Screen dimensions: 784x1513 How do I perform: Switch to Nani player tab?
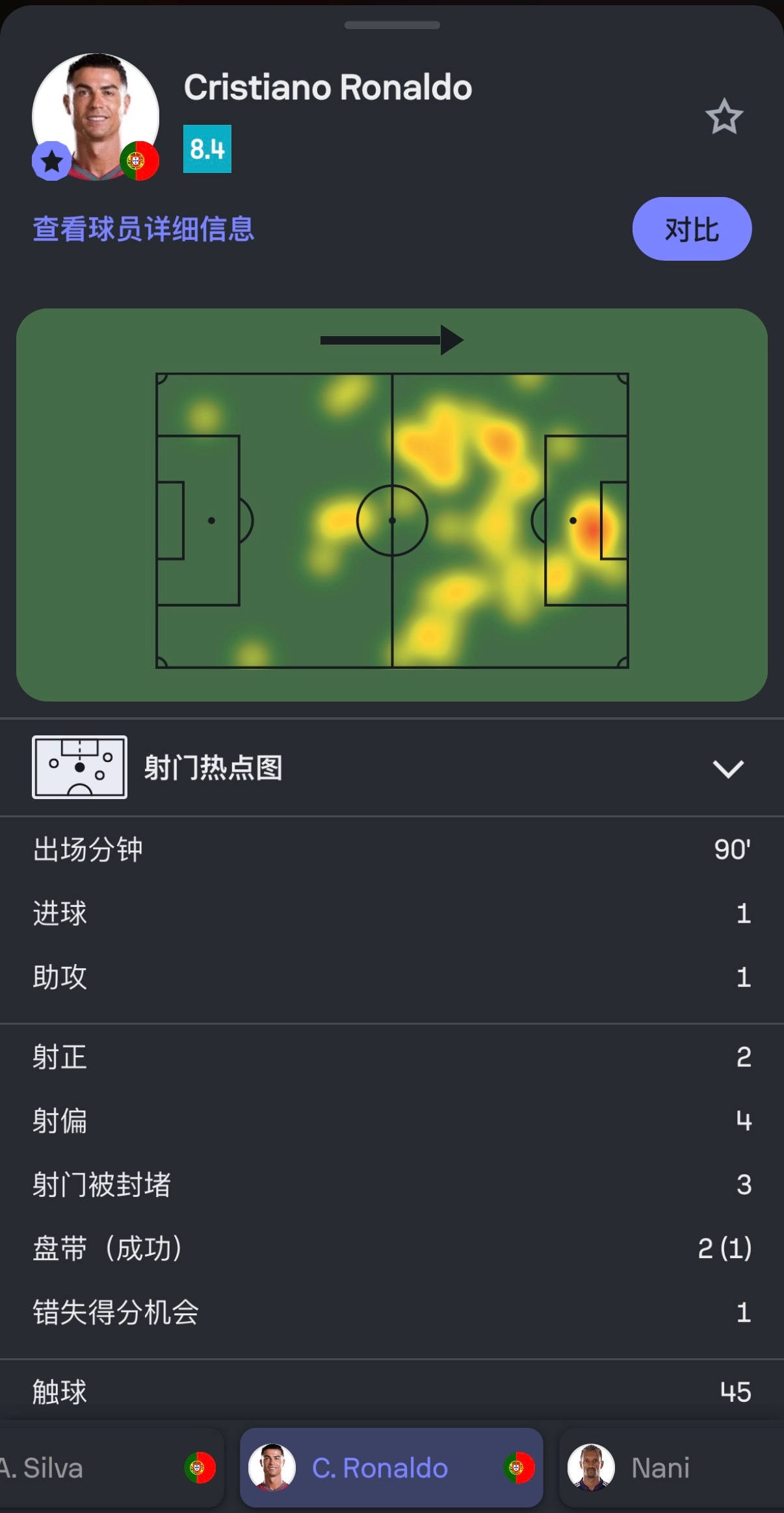[x=672, y=1468]
